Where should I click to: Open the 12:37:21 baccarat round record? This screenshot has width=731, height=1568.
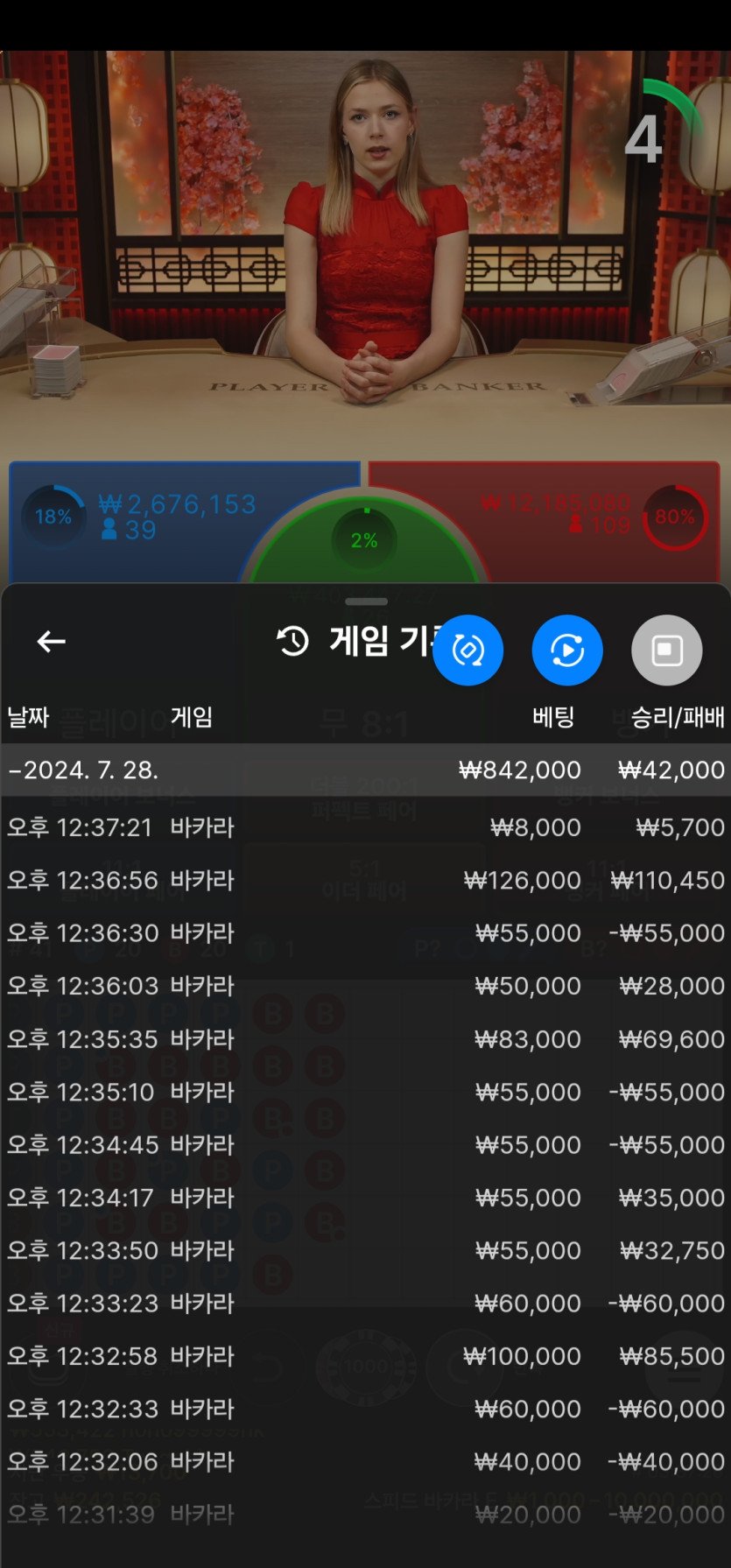365,827
